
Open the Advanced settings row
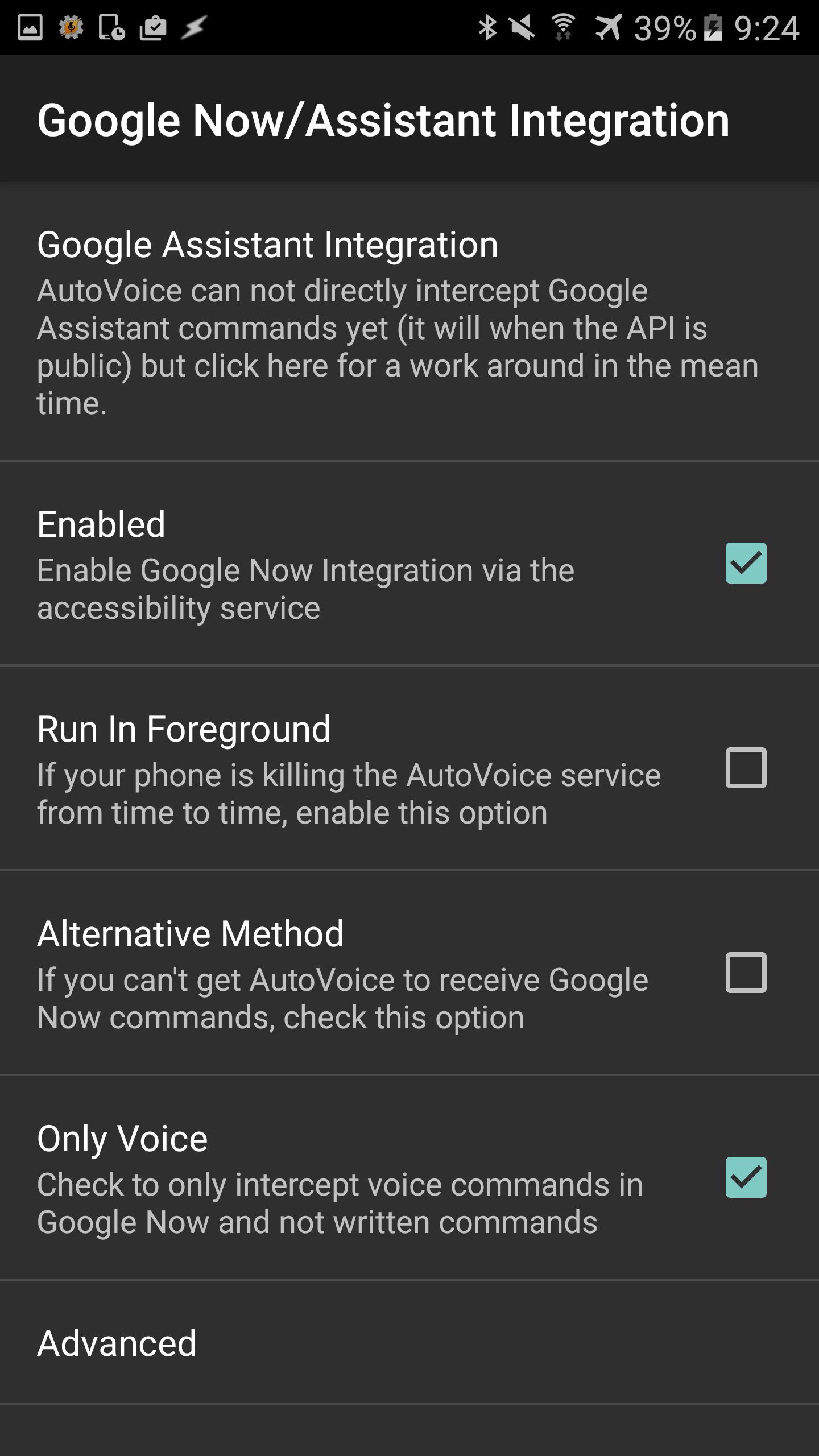click(409, 1342)
